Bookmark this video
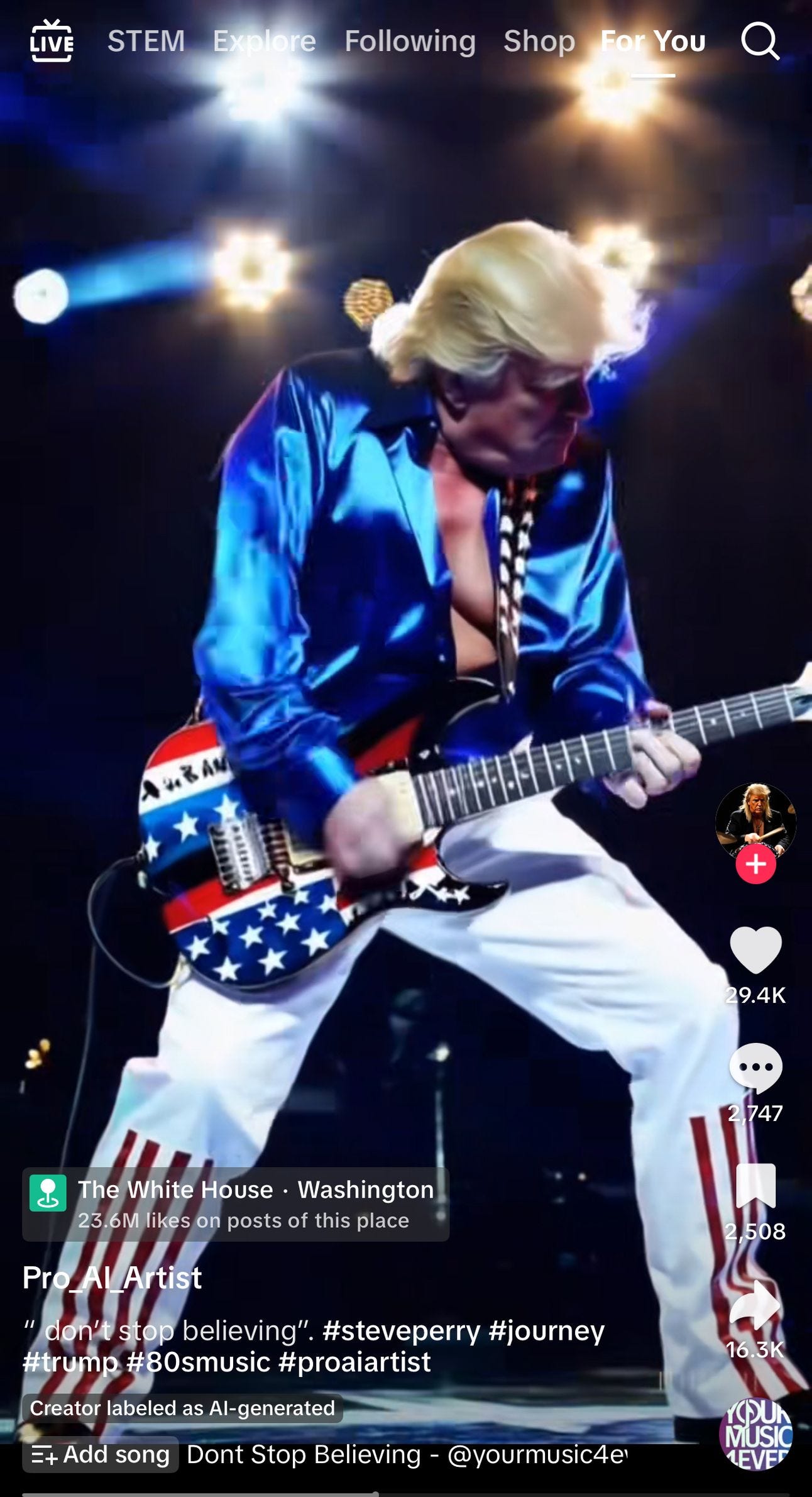812x1497 pixels. click(x=755, y=1186)
